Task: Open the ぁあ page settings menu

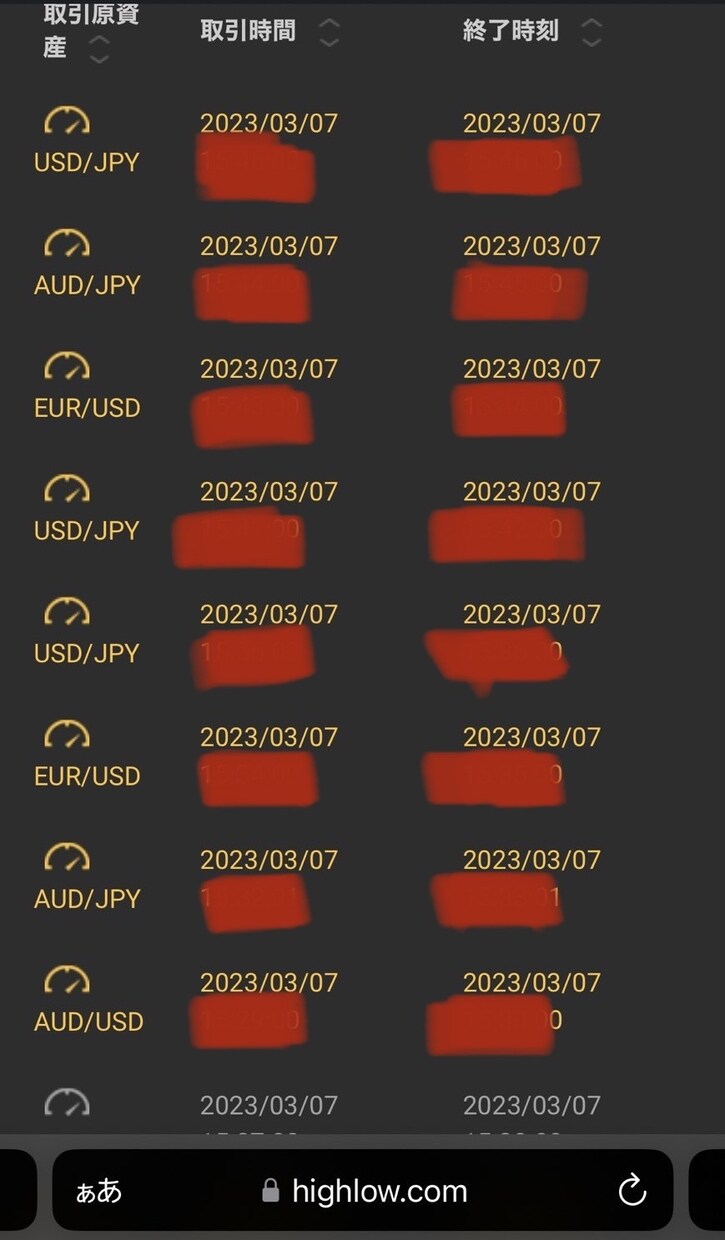Action: point(99,1190)
